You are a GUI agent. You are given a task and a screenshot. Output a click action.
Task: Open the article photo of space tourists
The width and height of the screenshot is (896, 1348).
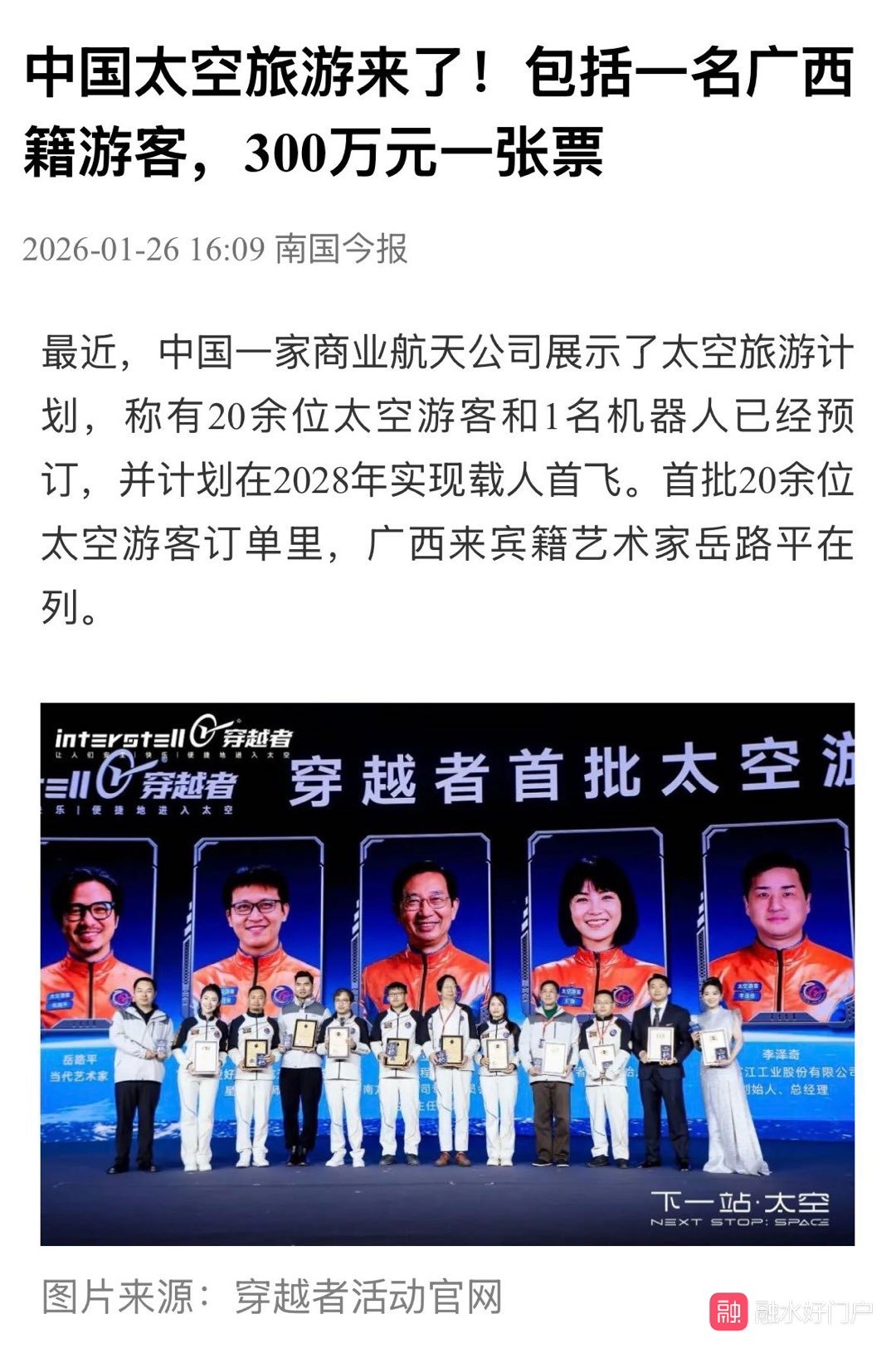tap(447, 973)
